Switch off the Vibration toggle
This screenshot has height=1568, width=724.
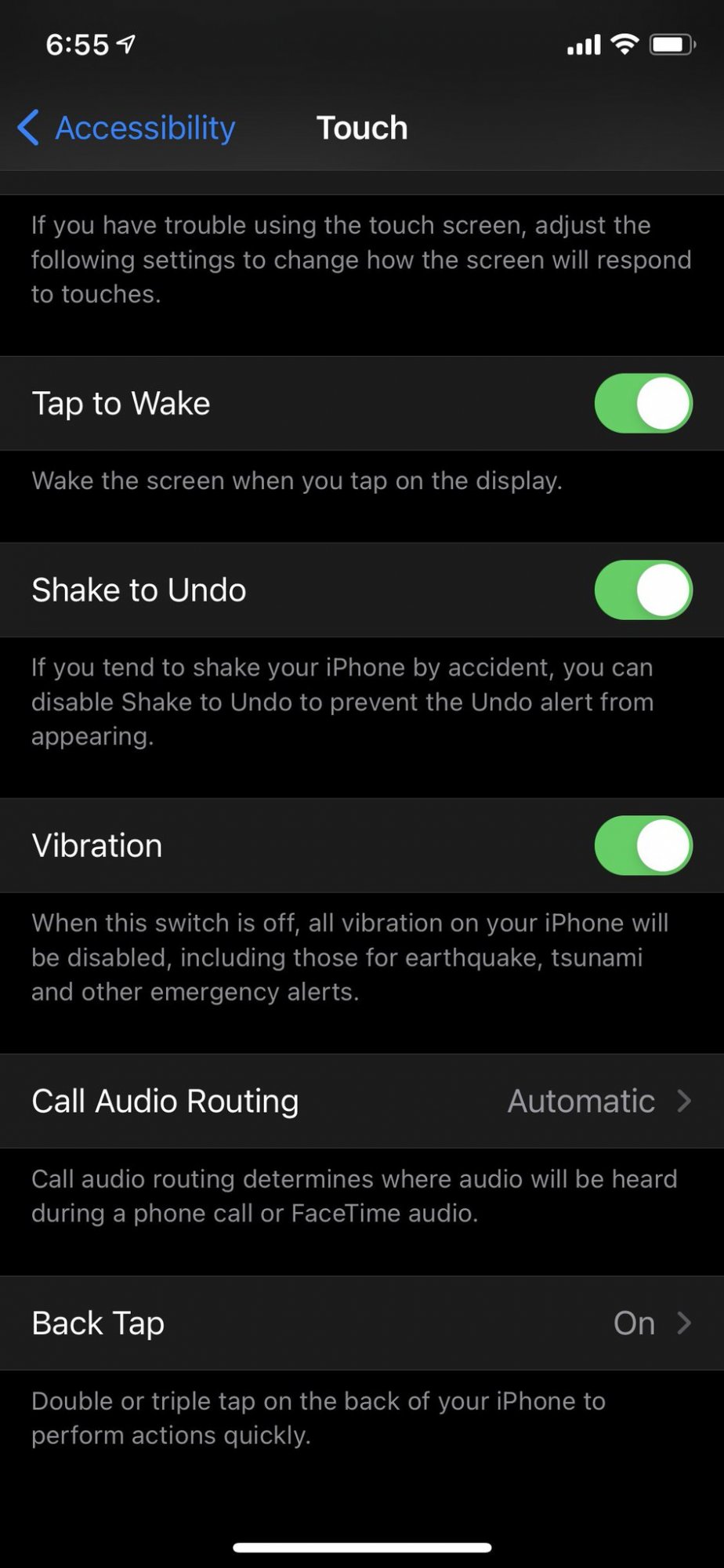pyautogui.click(x=643, y=846)
